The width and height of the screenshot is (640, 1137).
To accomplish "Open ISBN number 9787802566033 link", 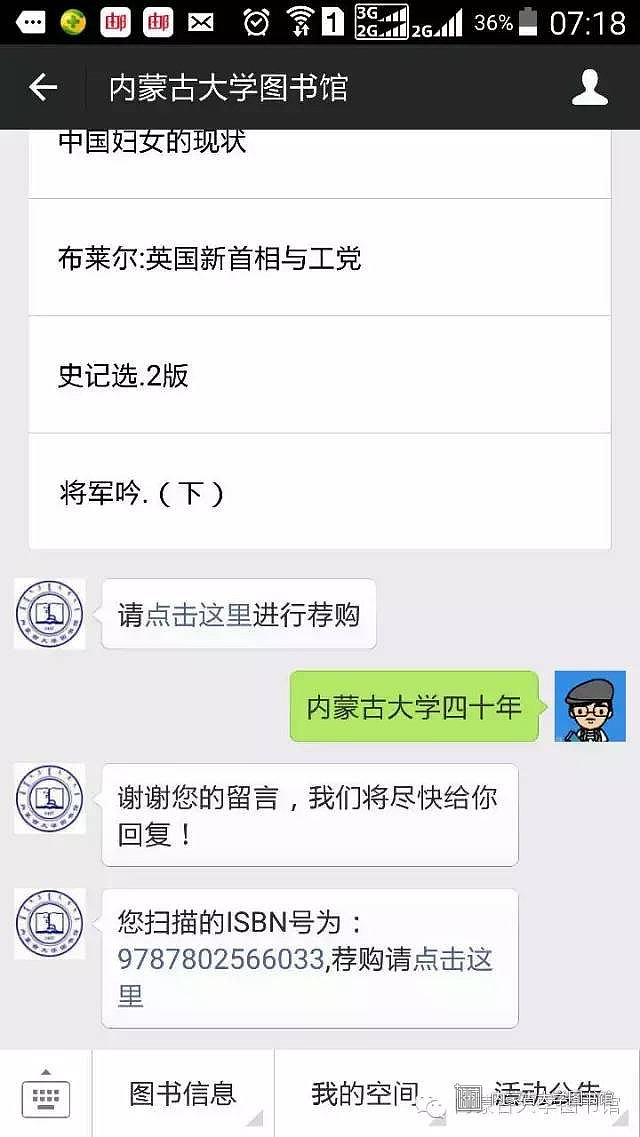I will (220, 959).
